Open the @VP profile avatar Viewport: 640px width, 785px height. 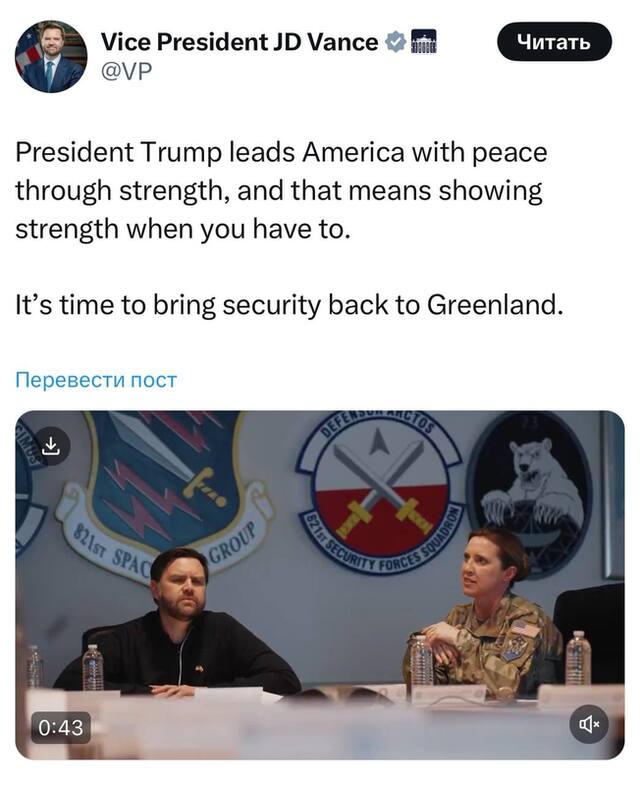[50, 57]
